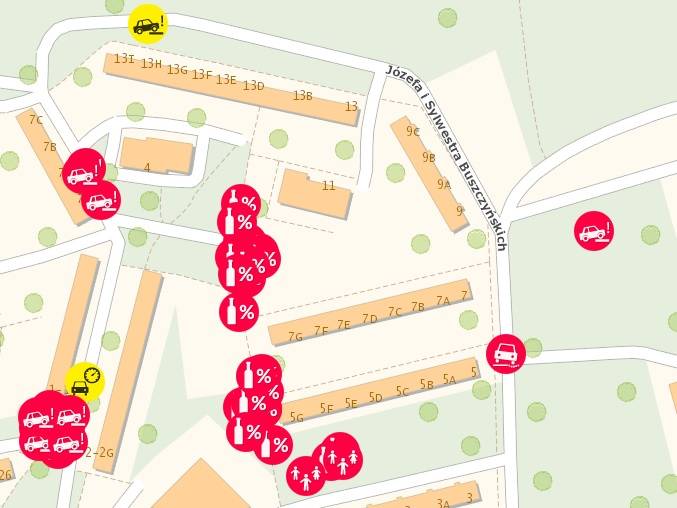Screen dimensions: 677x508
Task: Select the lone alcohol marker above building 7G
Action: pos(238,310)
